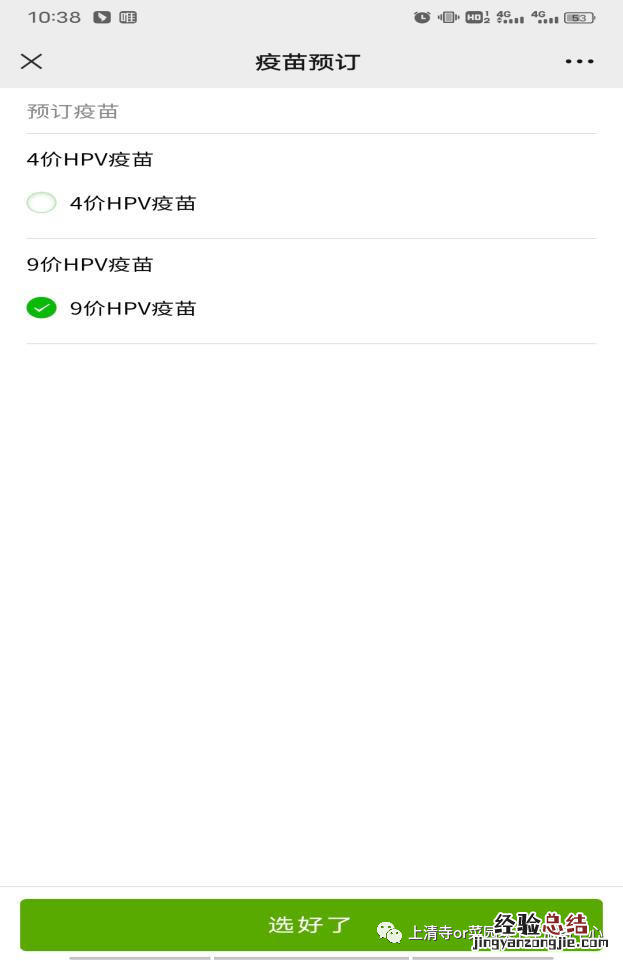Image resolution: width=623 pixels, height=961 pixels.
Task: Deselect the 9价HPV疫苗 option
Action: [42, 308]
